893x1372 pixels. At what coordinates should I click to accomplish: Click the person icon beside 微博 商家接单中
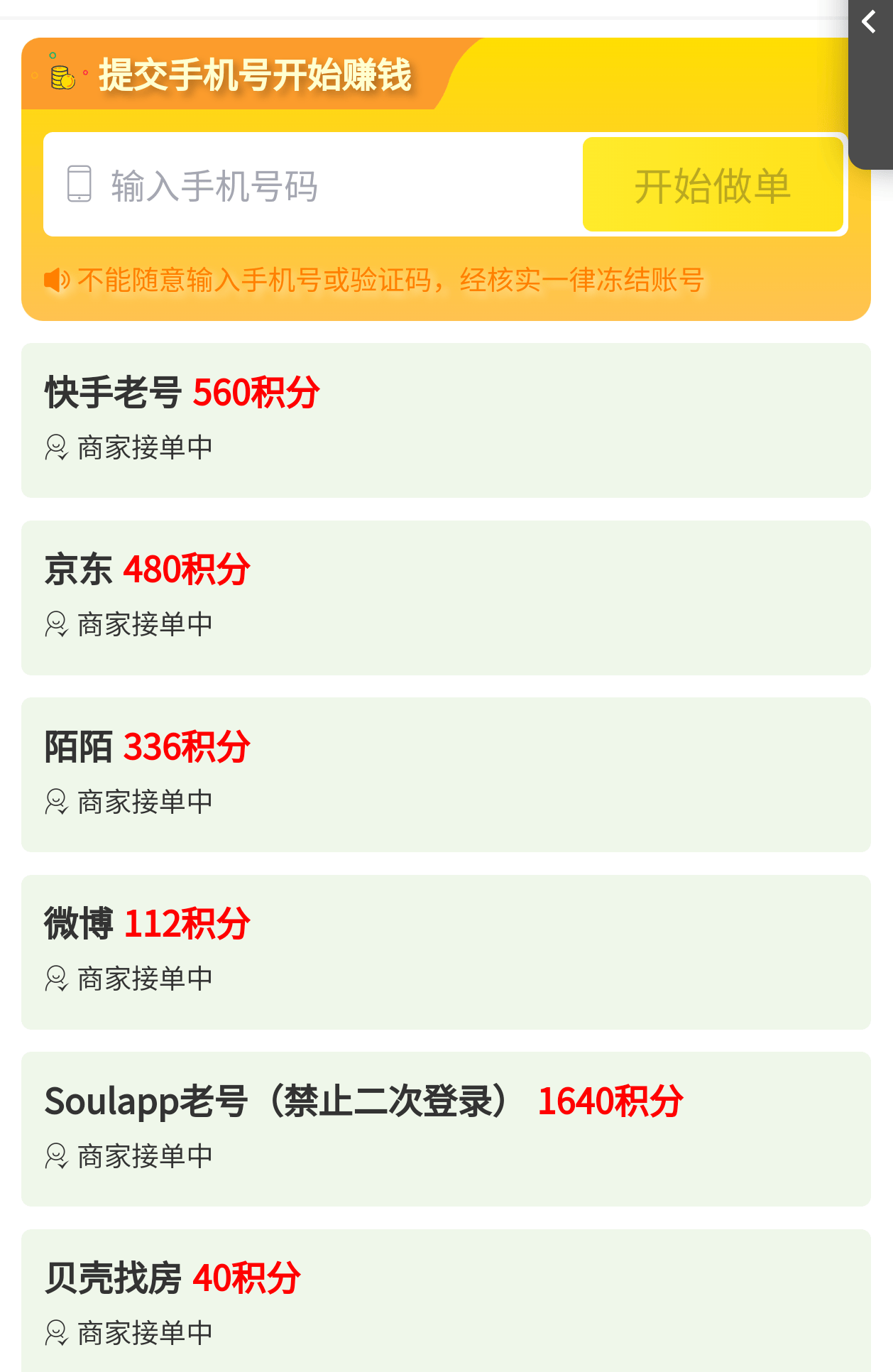55,978
